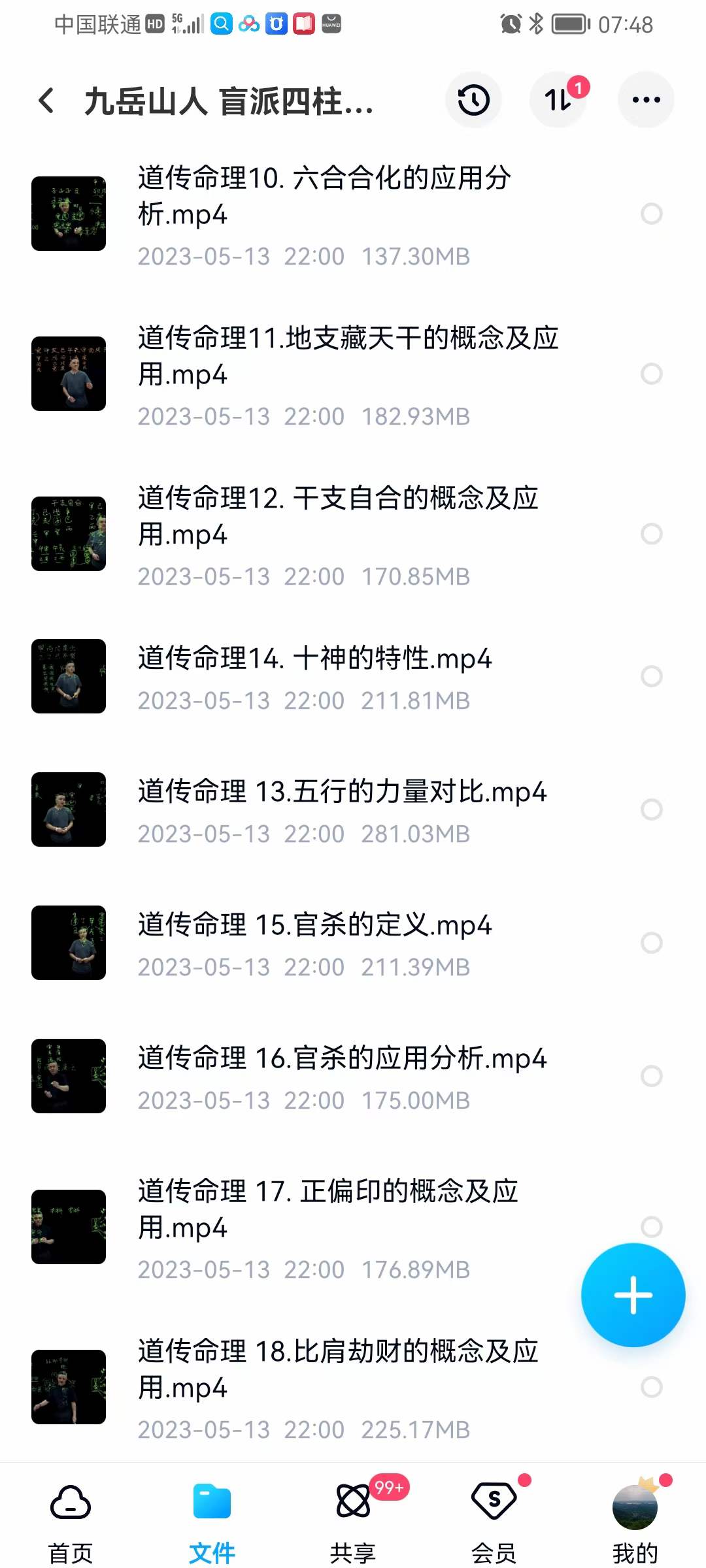The image size is (706, 1568).
Task: Open the history/recent files view
Action: [x=473, y=100]
